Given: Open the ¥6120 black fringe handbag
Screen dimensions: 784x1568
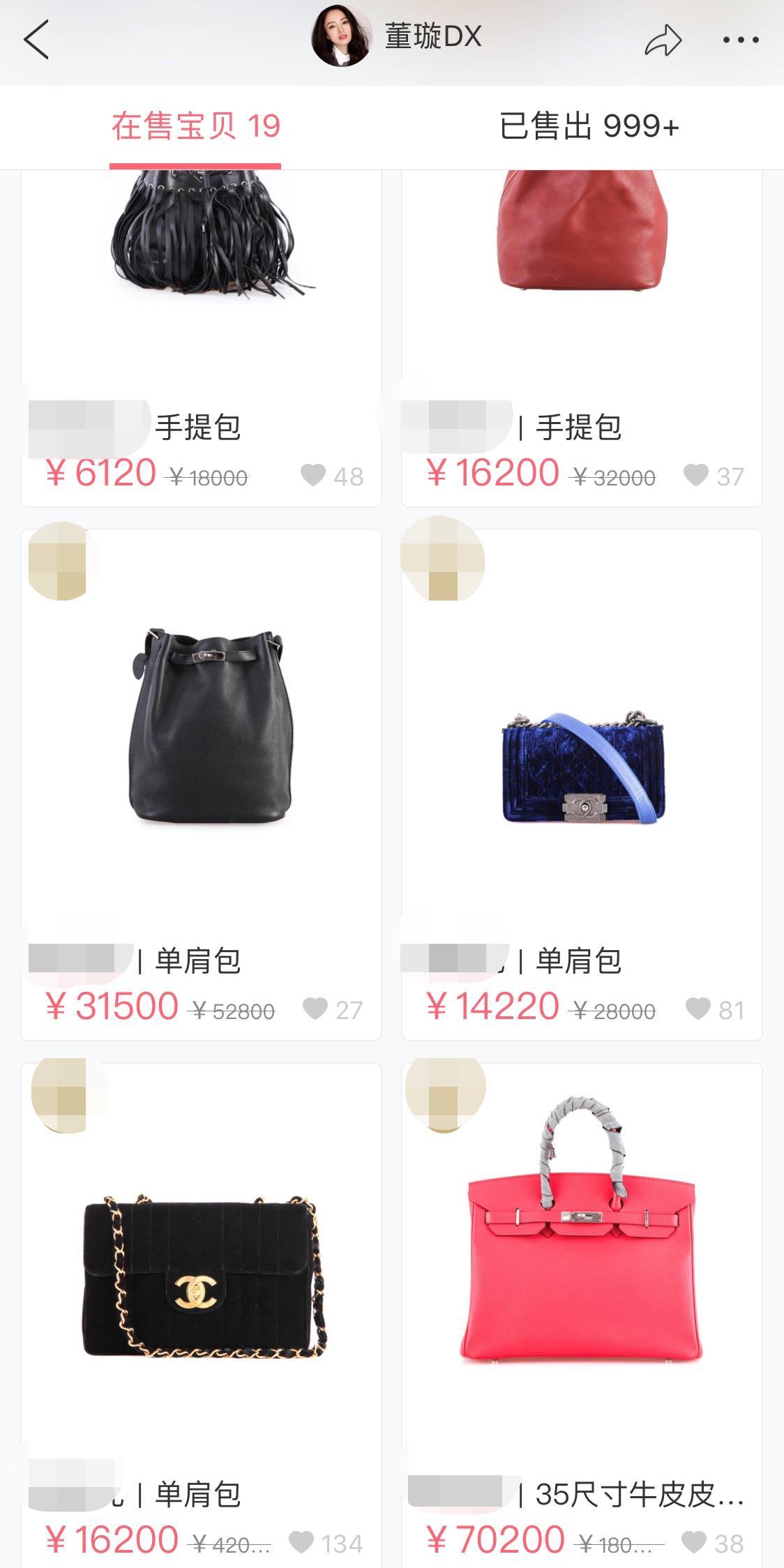Looking at the screenshot, I should tap(202, 279).
